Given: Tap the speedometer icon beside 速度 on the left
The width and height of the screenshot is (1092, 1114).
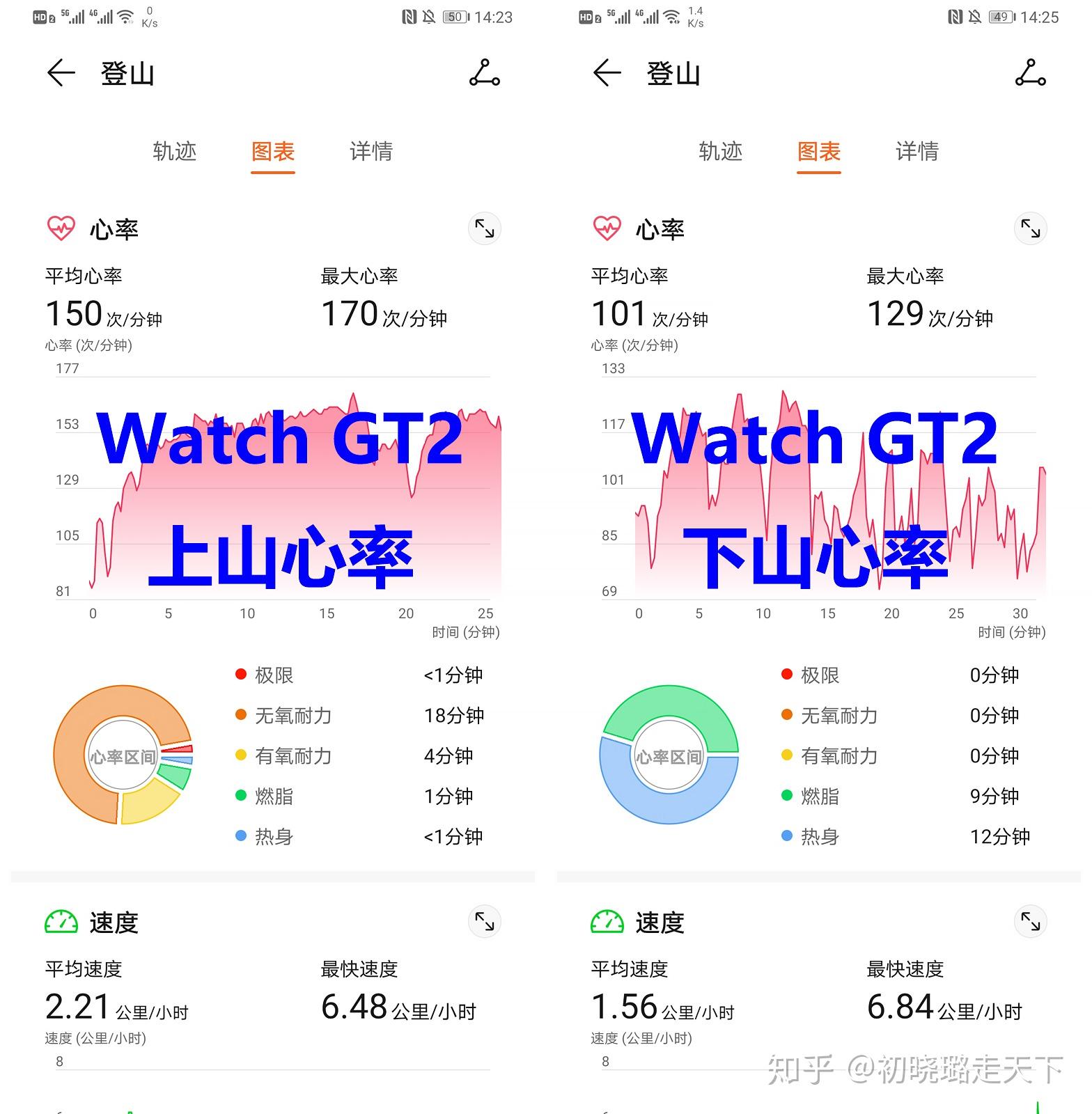Looking at the screenshot, I should pos(60,920).
